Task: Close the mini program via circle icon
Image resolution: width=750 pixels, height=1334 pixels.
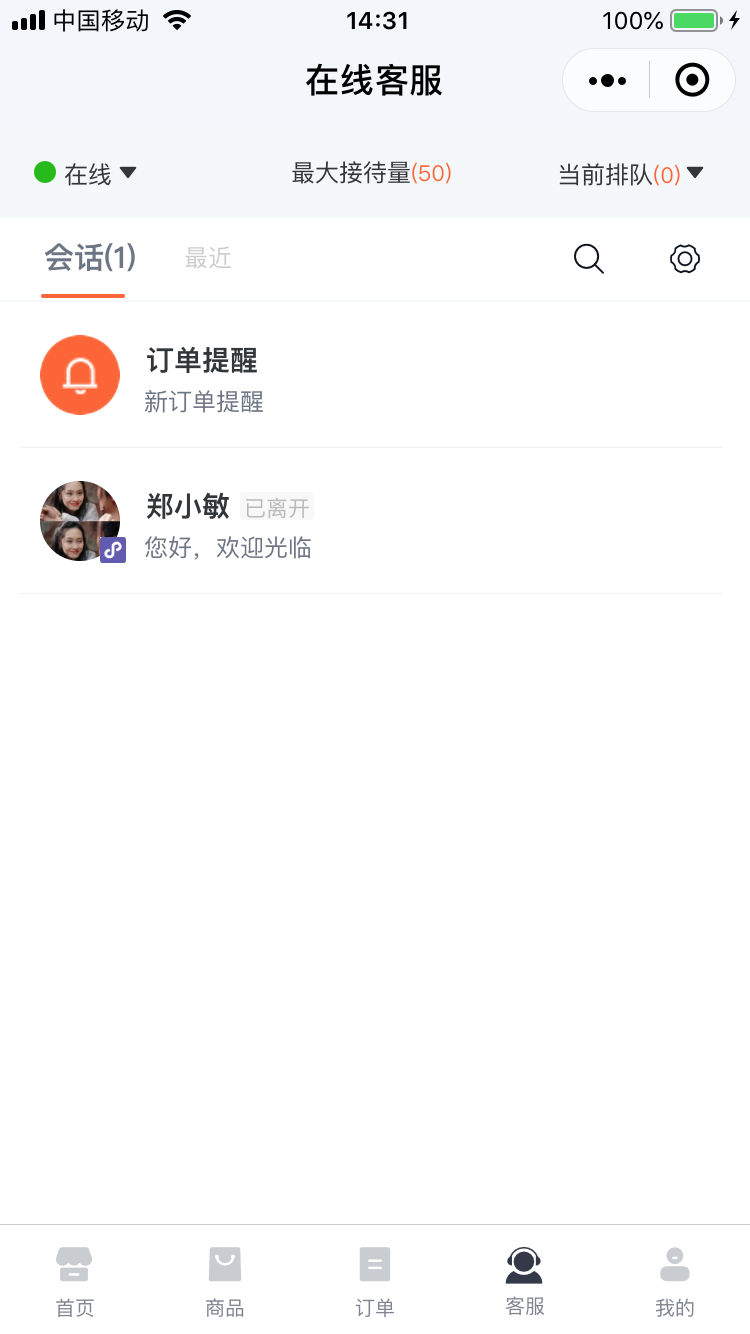Action: [692, 80]
